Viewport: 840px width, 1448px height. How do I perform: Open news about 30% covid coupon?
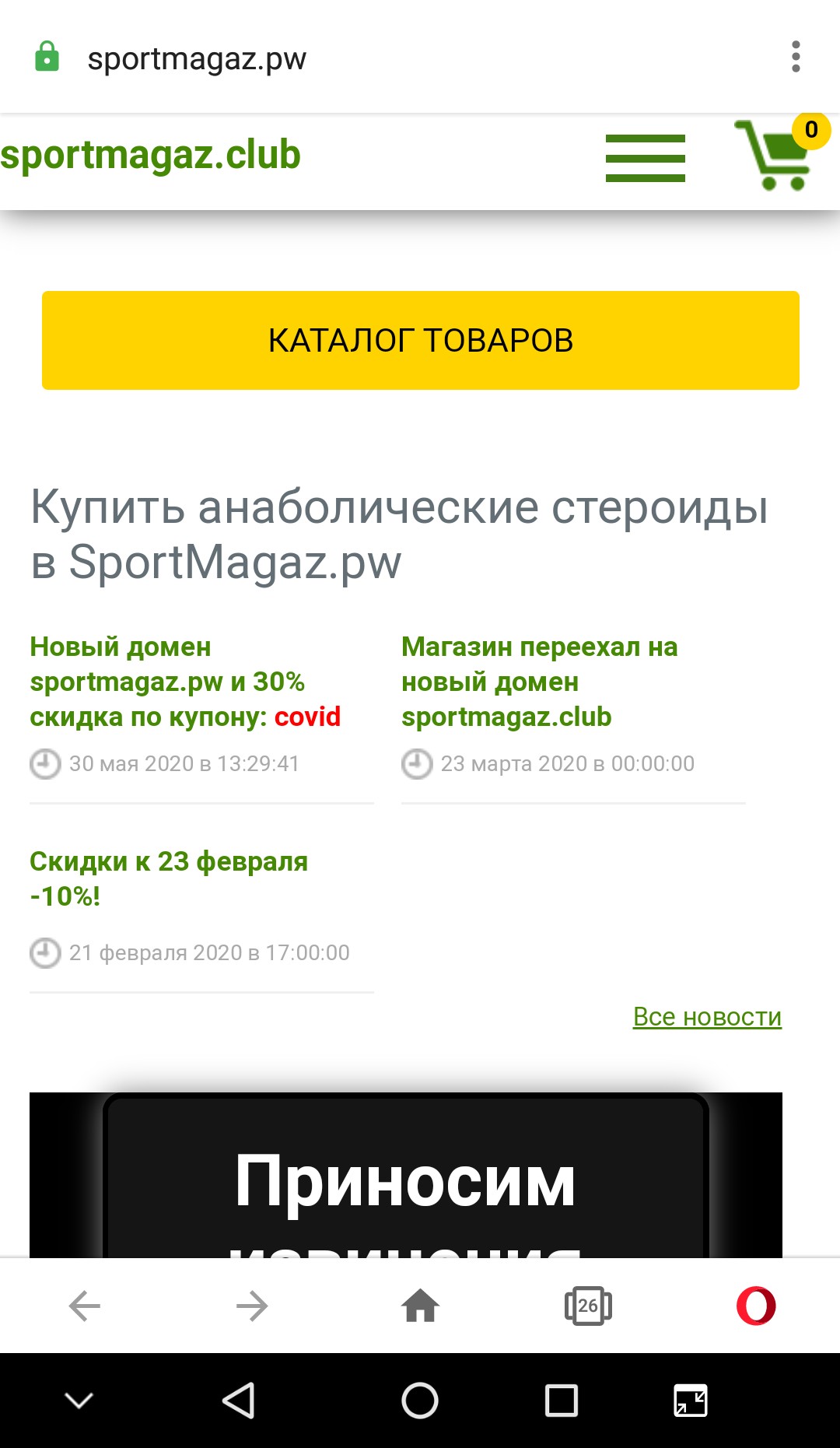[185, 682]
